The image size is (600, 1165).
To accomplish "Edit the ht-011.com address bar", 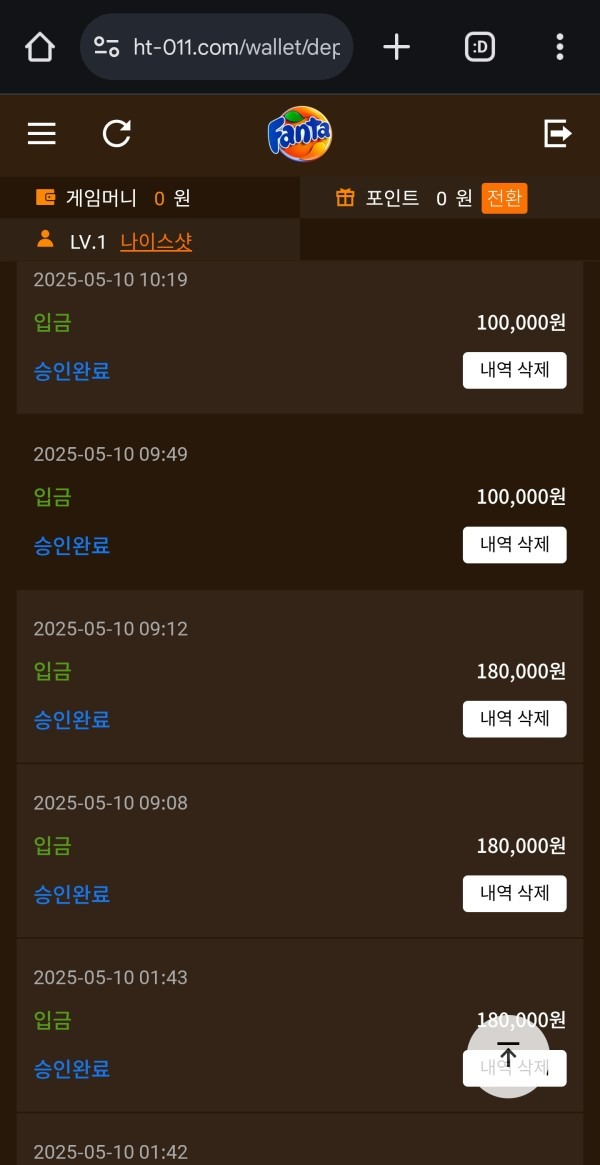I will pos(234,47).
